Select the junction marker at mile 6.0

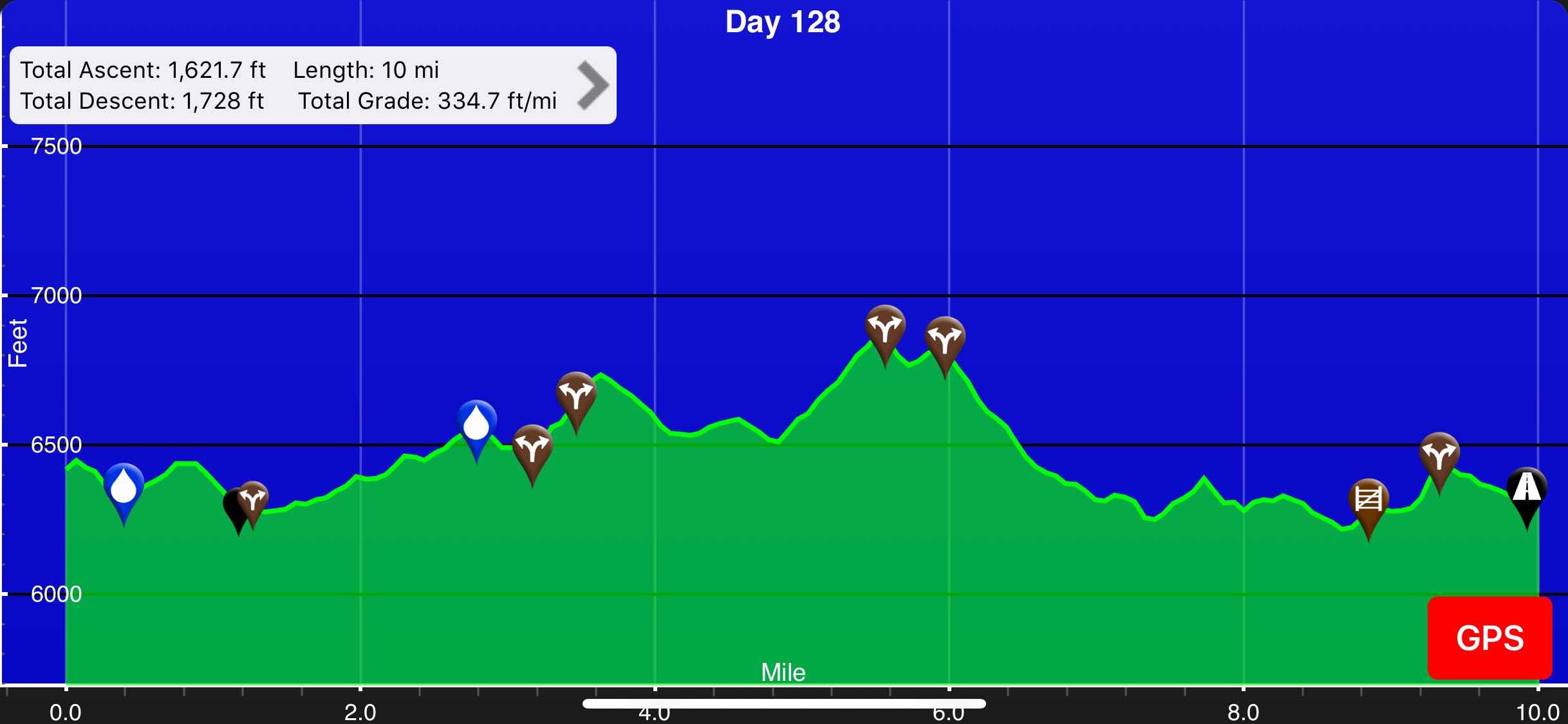tap(944, 340)
